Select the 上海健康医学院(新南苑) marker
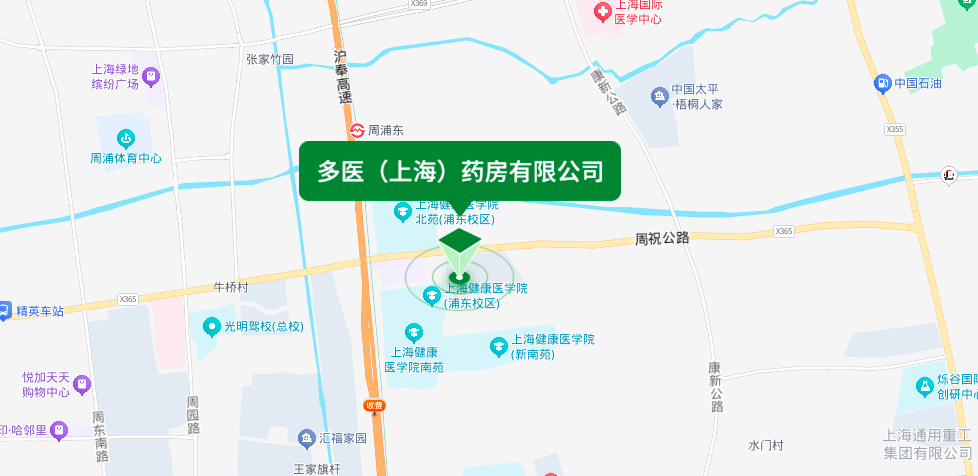The image size is (978, 476). pos(498,346)
